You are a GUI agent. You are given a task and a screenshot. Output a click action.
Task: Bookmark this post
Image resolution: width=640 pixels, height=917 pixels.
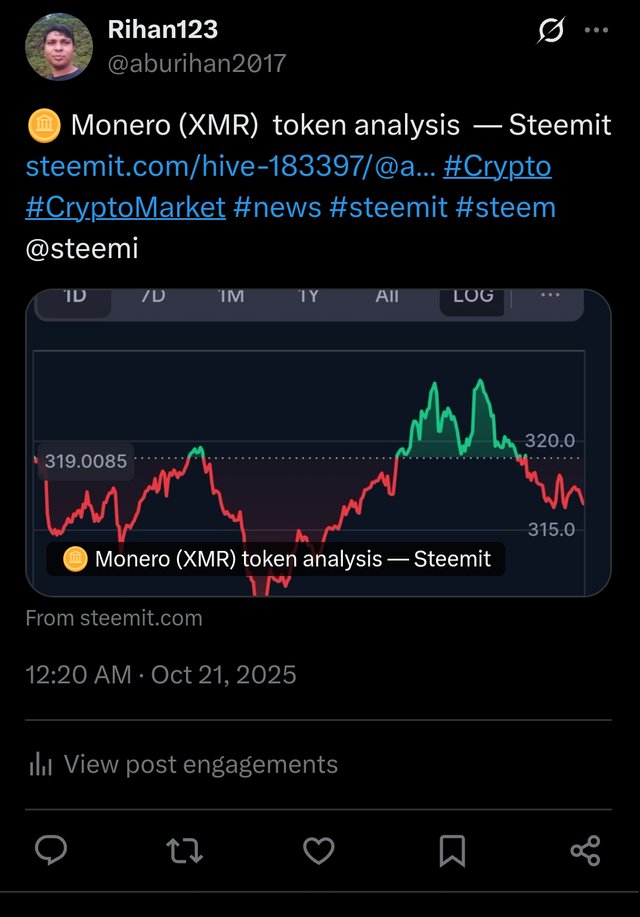(452, 851)
